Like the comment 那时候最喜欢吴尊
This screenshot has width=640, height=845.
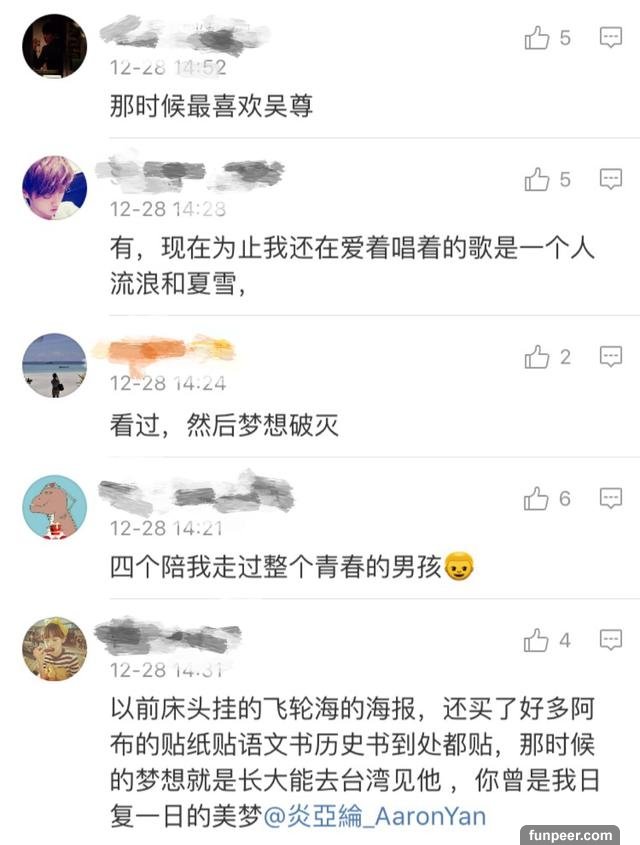click(x=538, y=38)
